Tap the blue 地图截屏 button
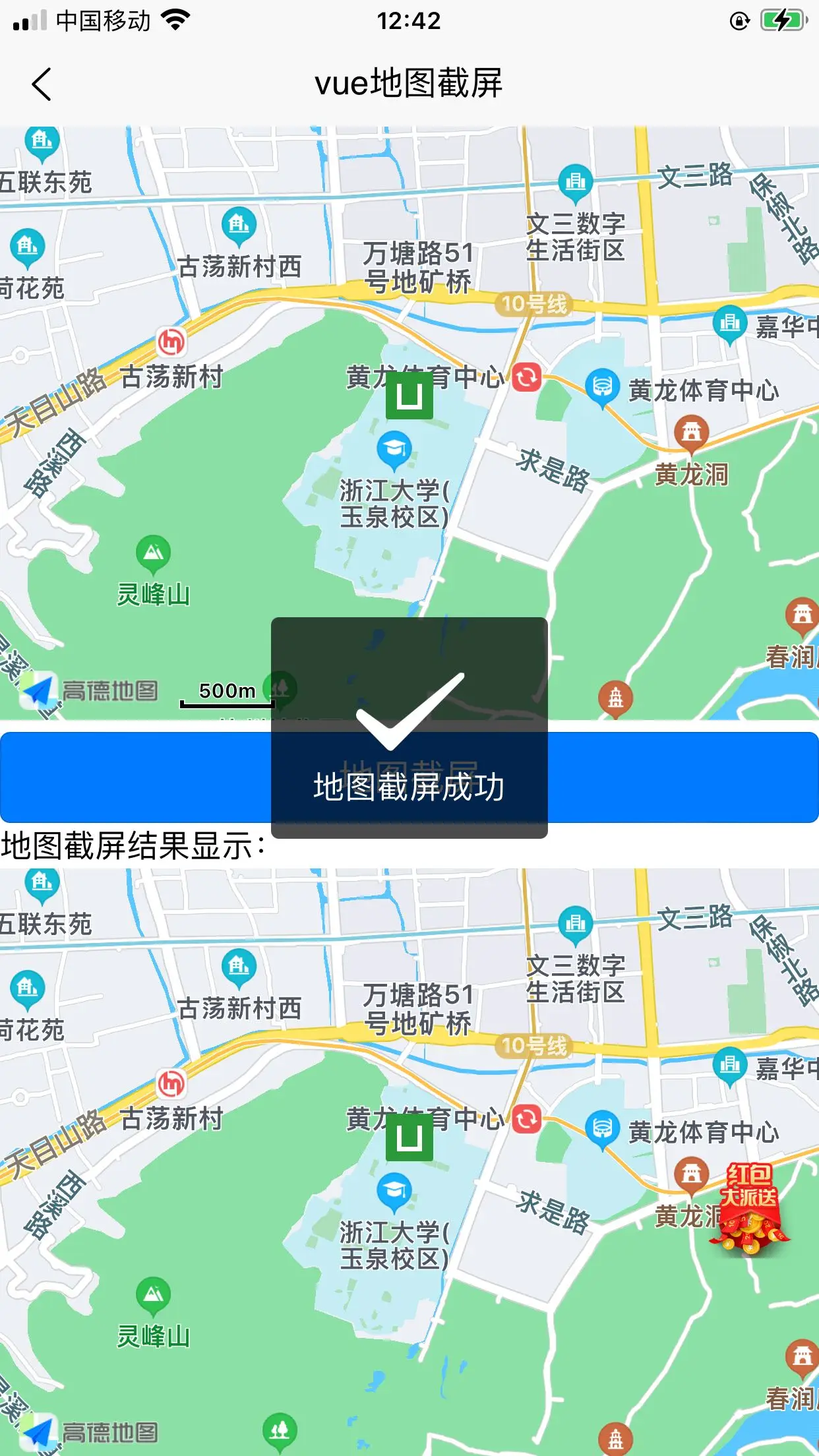The image size is (819, 1456). coord(132,777)
